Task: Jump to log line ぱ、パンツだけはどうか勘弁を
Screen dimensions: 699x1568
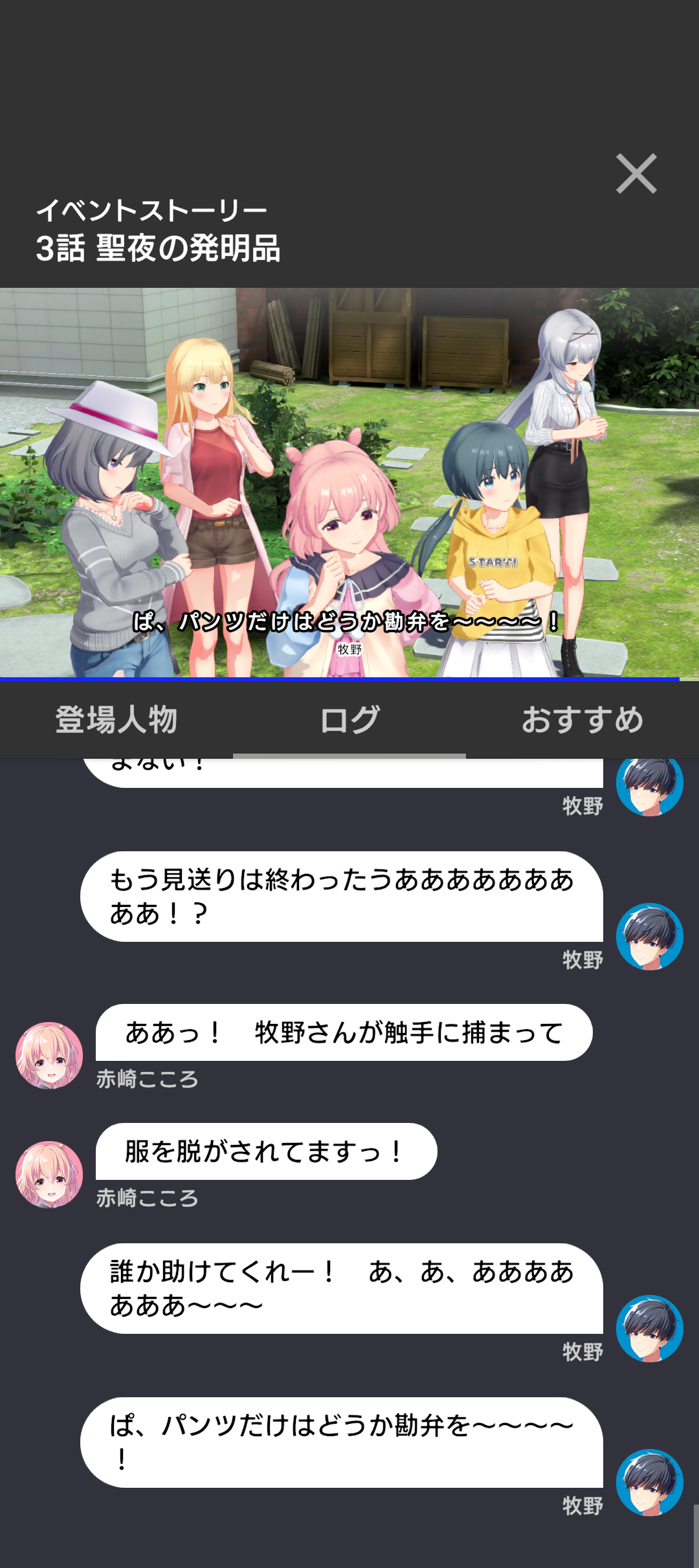Action: (341, 1443)
